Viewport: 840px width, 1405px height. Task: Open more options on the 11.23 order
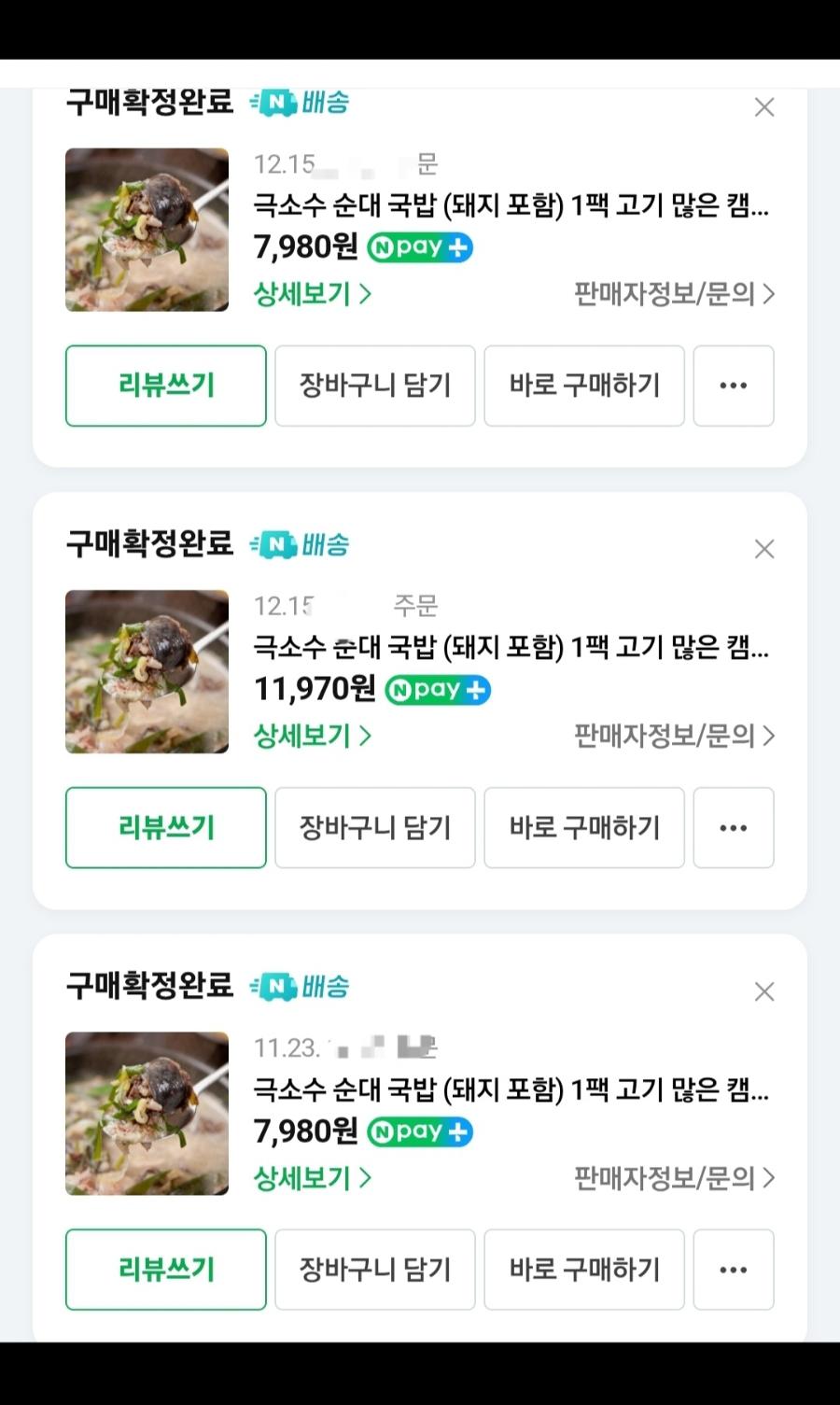[x=733, y=1269]
